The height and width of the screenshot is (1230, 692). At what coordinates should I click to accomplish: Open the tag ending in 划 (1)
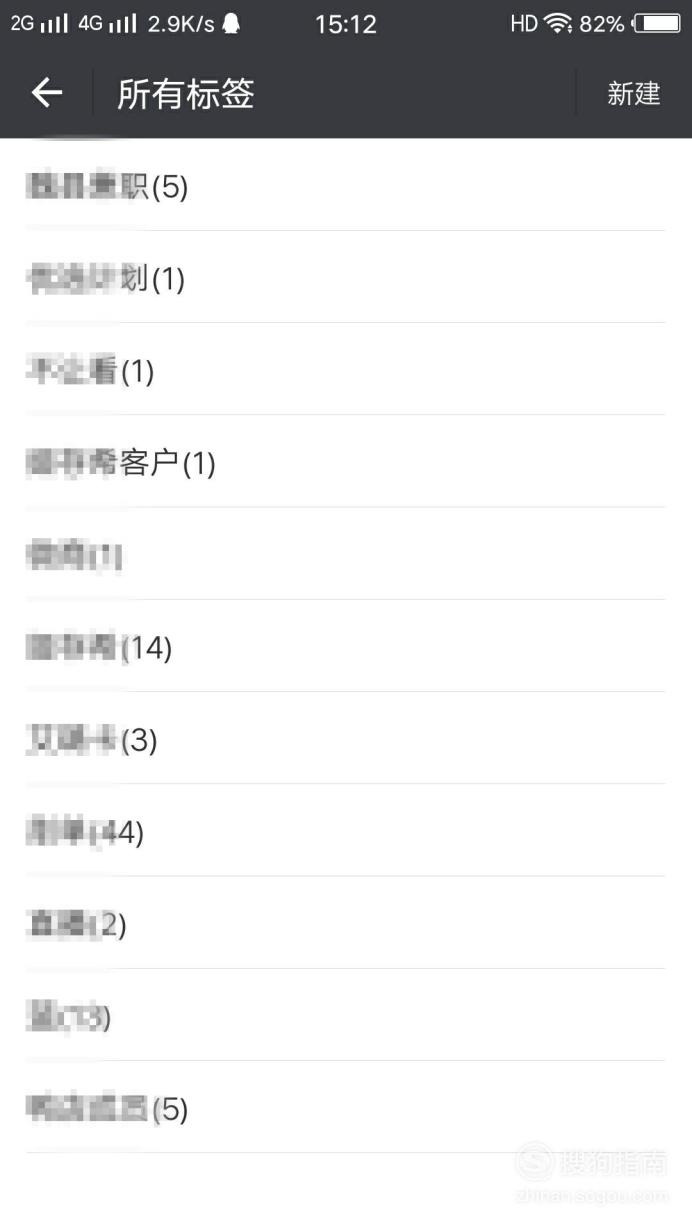346,278
